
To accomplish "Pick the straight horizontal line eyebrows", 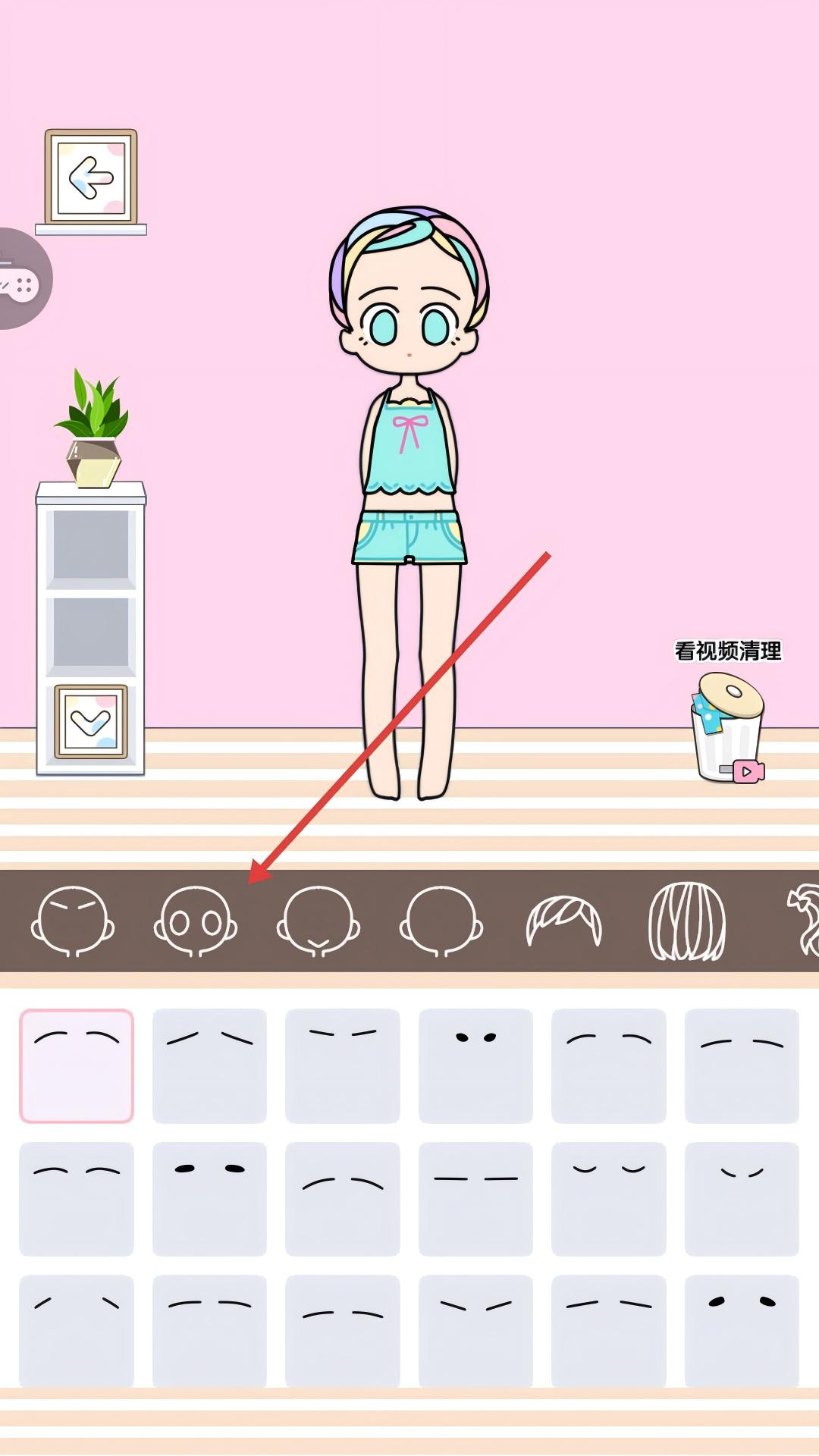I will [x=475, y=1199].
